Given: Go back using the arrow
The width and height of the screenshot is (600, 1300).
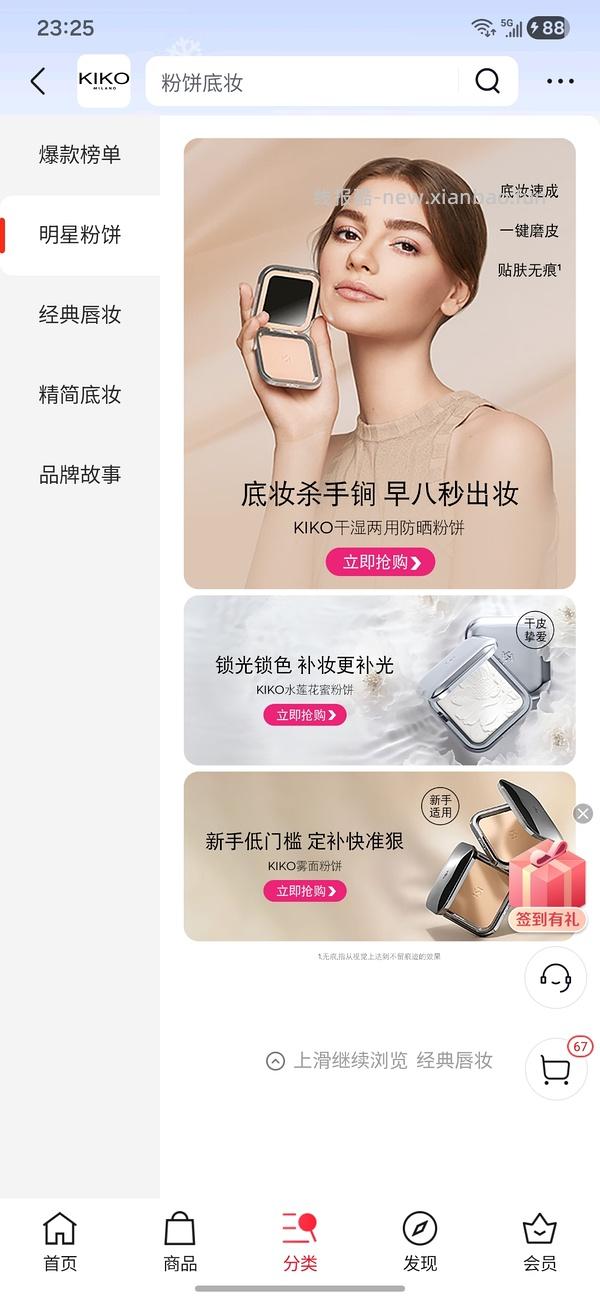Looking at the screenshot, I should click(x=38, y=82).
